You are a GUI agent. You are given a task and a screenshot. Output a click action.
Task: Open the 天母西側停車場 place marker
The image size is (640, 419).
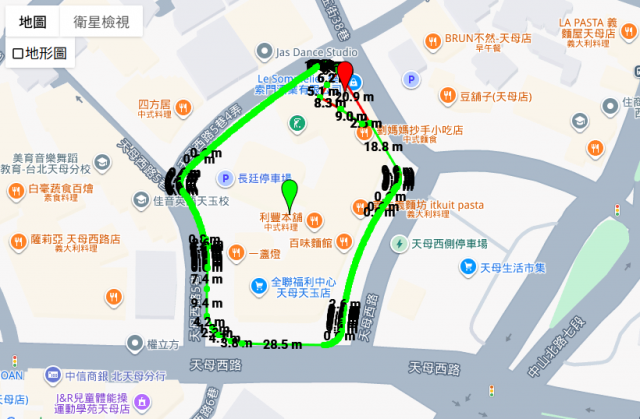(400, 243)
